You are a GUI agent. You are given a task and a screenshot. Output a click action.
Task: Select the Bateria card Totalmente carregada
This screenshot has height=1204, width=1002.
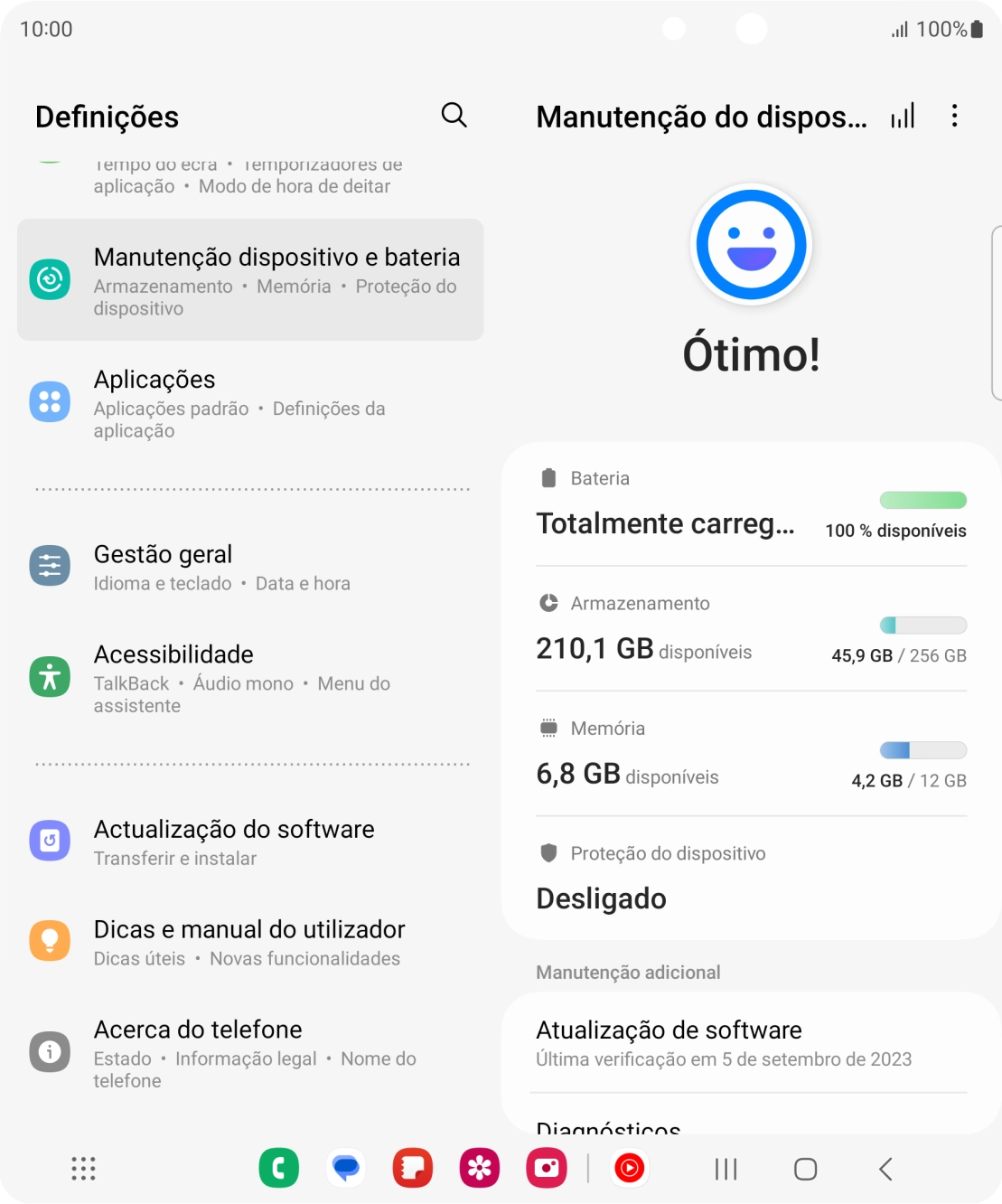[x=750, y=506]
